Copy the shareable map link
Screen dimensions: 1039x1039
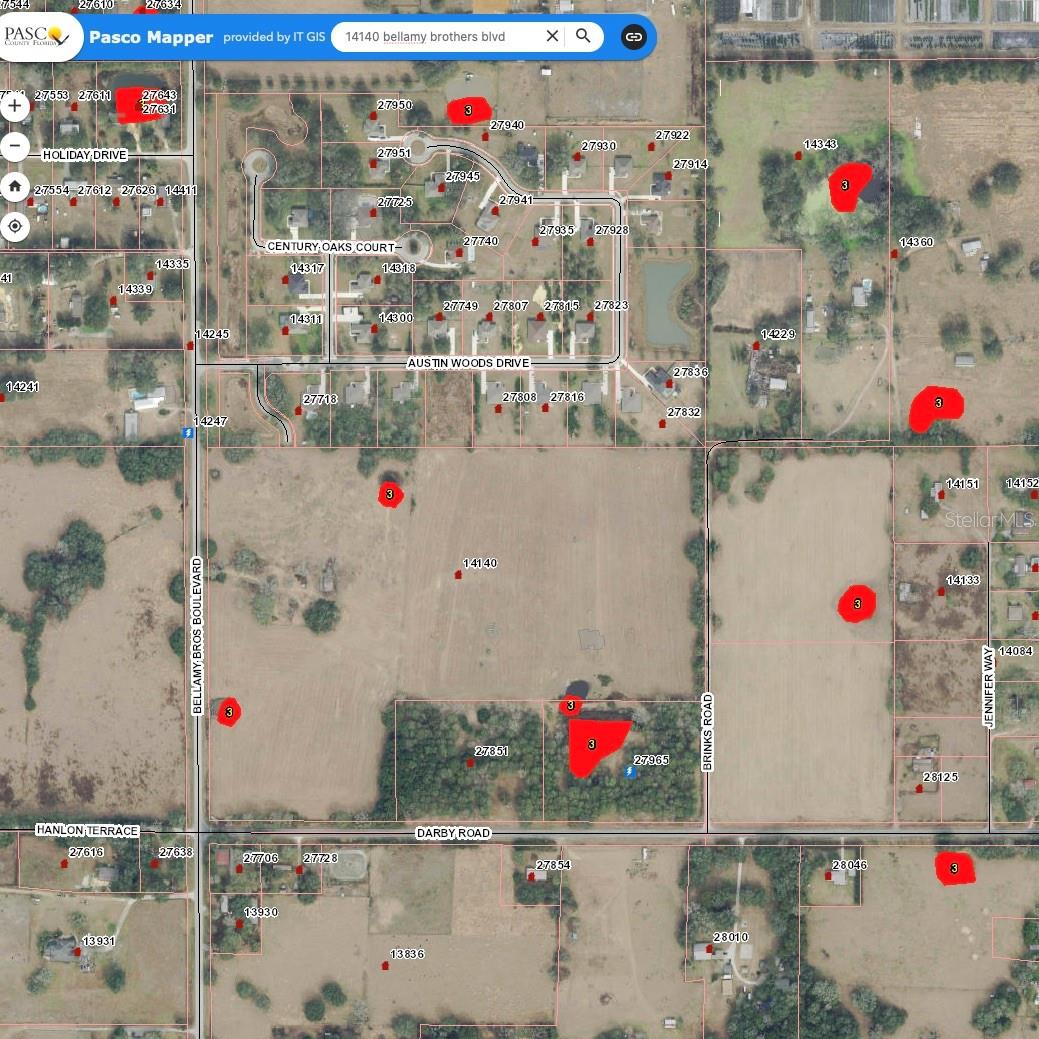point(633,37)
